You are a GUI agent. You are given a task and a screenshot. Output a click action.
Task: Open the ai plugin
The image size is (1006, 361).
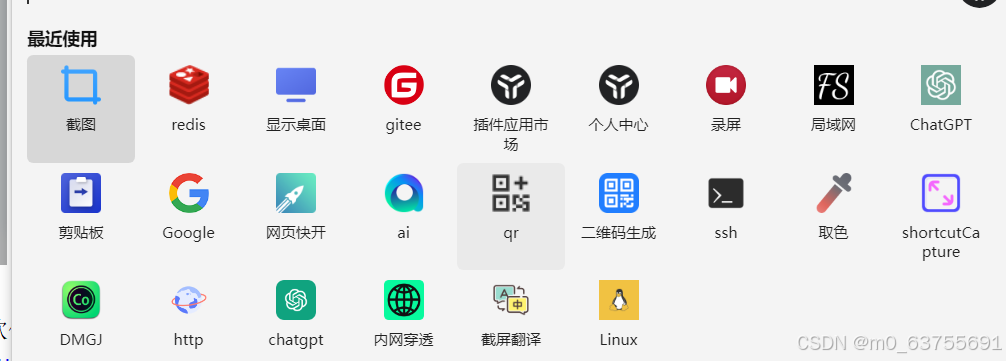404,216
